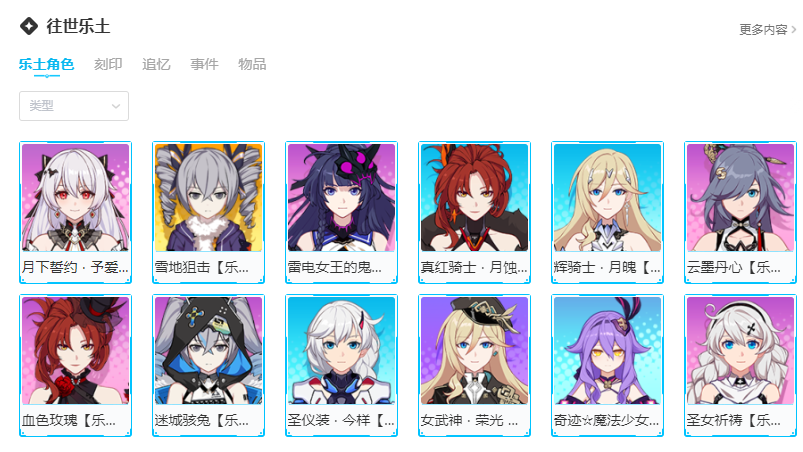Open the 圣女祈祷 character card

click(x=740, y=364)
